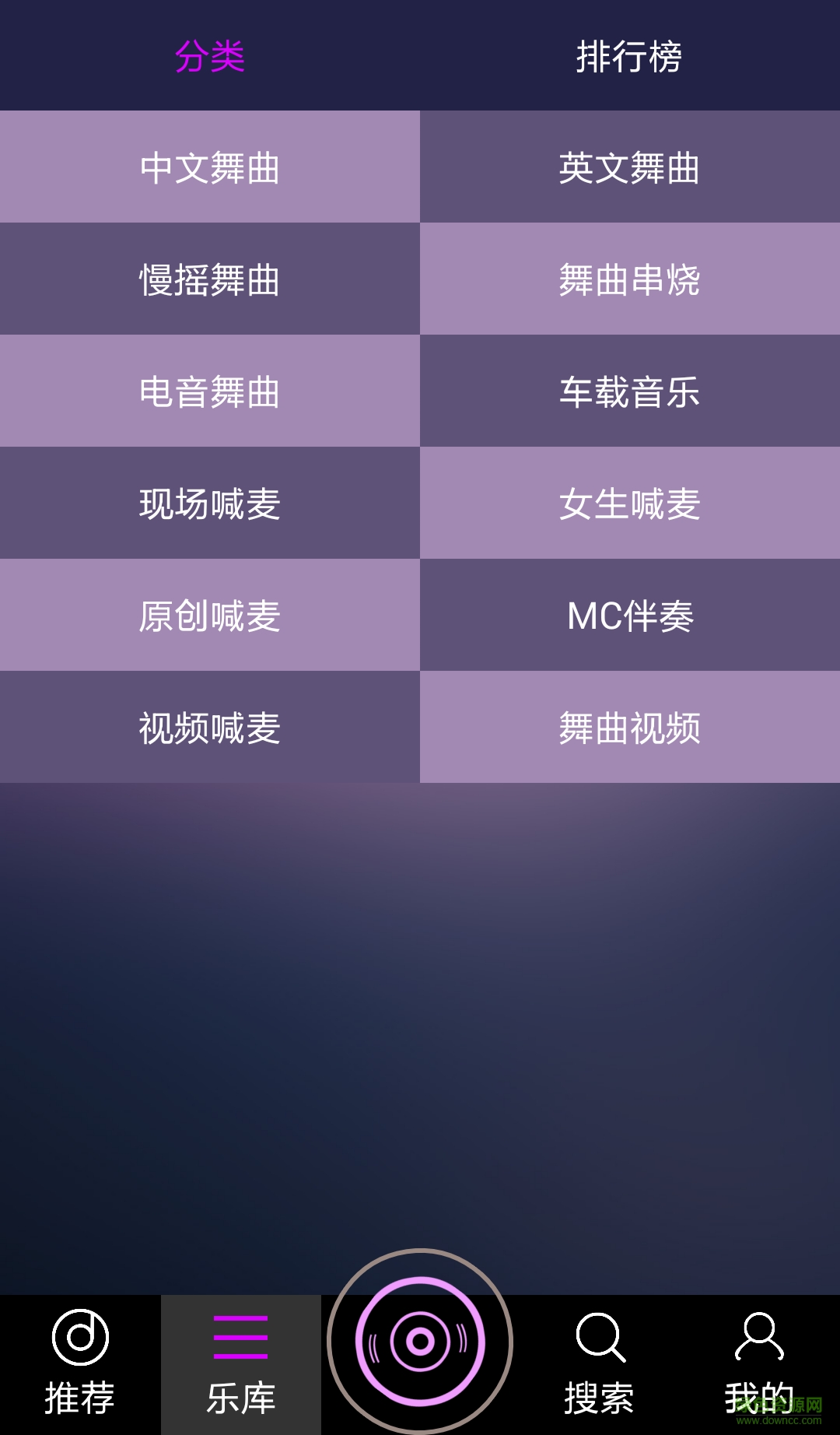This screenshot has width=840, height=1435.
Task: Select 舞曲视频 category
Action: tap(629, 728)
